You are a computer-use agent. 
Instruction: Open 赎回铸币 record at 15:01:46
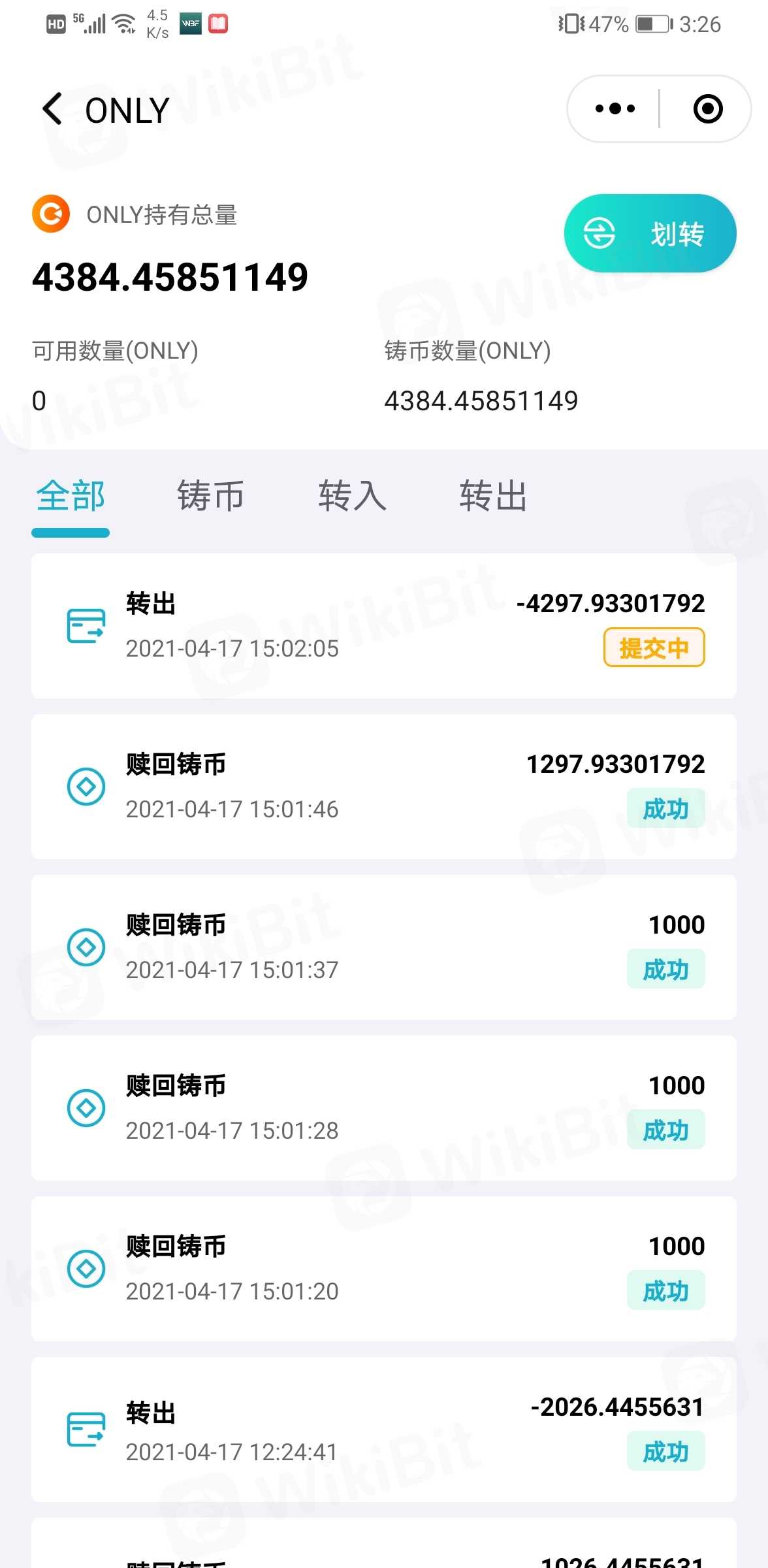pos(383,786)
